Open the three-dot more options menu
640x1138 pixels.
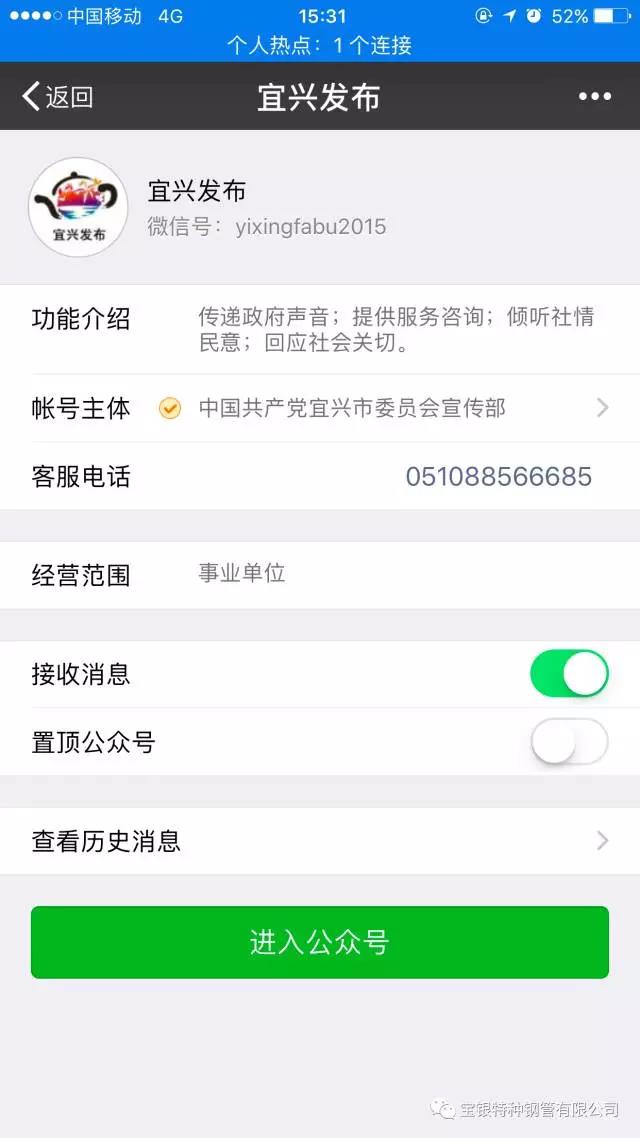click(x=595, y=97)
